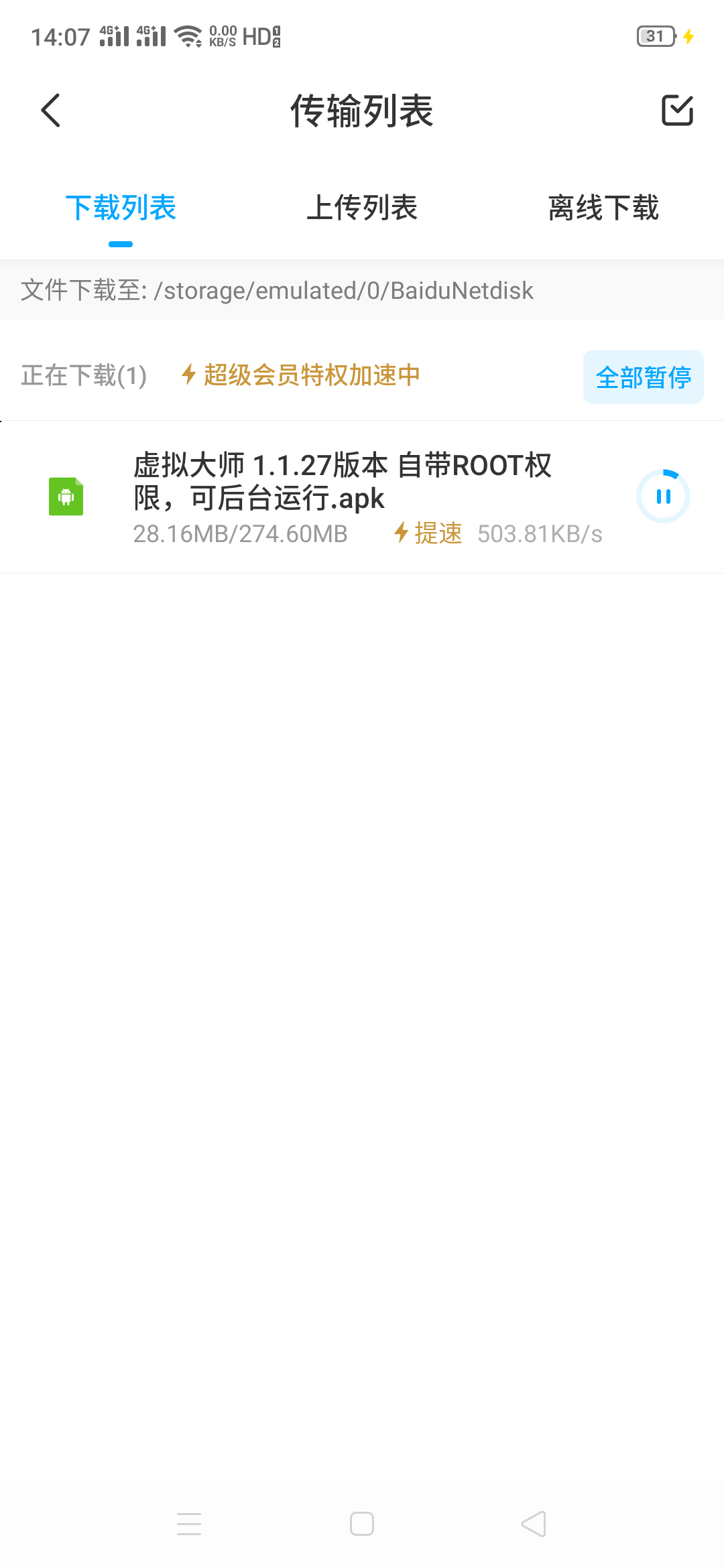Go to the system home screen
The height and width of the screenshot is (1568, 724).
pos(362,1524)
